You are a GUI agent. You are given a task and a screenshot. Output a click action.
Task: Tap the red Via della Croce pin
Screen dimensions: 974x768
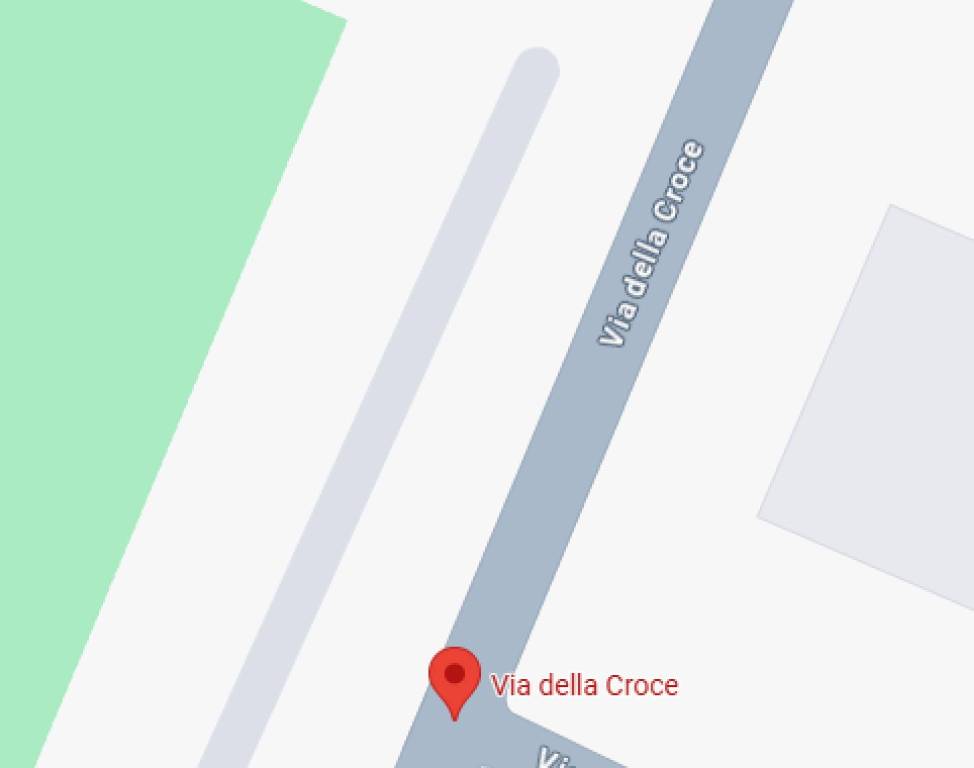(455, 678)
